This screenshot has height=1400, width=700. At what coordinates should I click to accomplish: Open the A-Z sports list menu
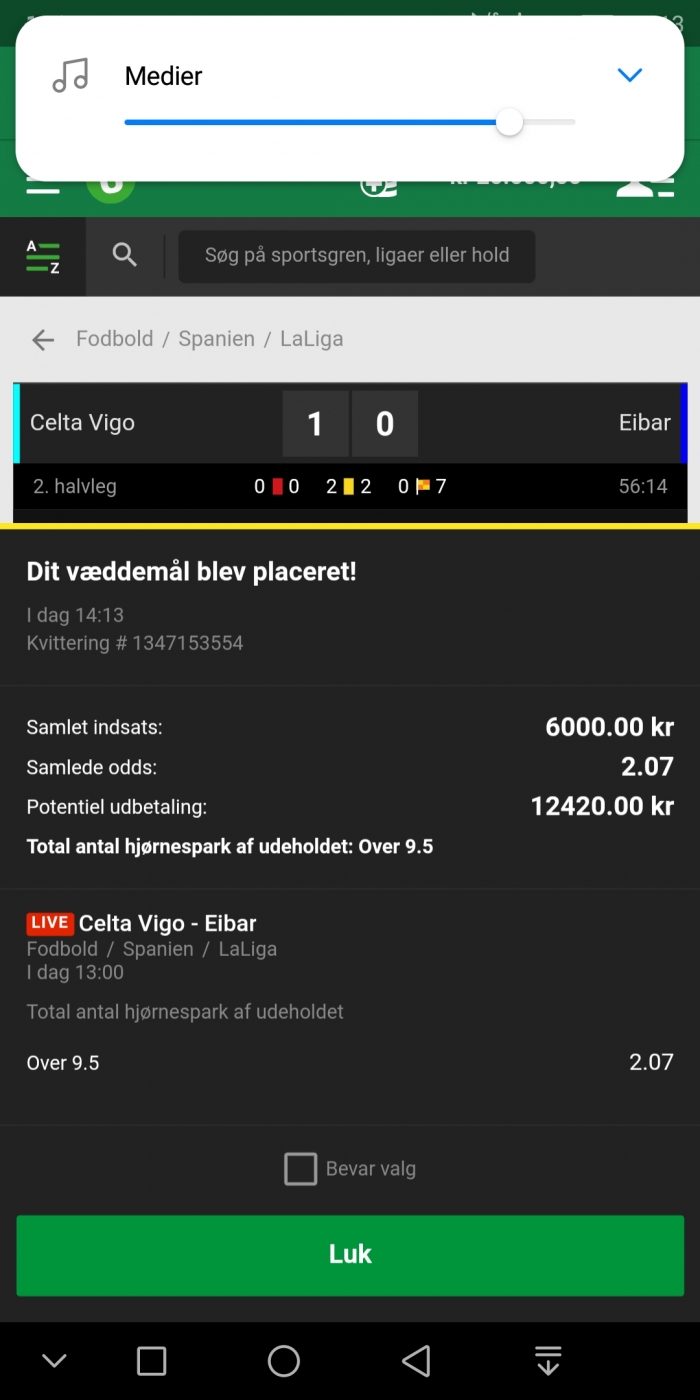(43, 256)
